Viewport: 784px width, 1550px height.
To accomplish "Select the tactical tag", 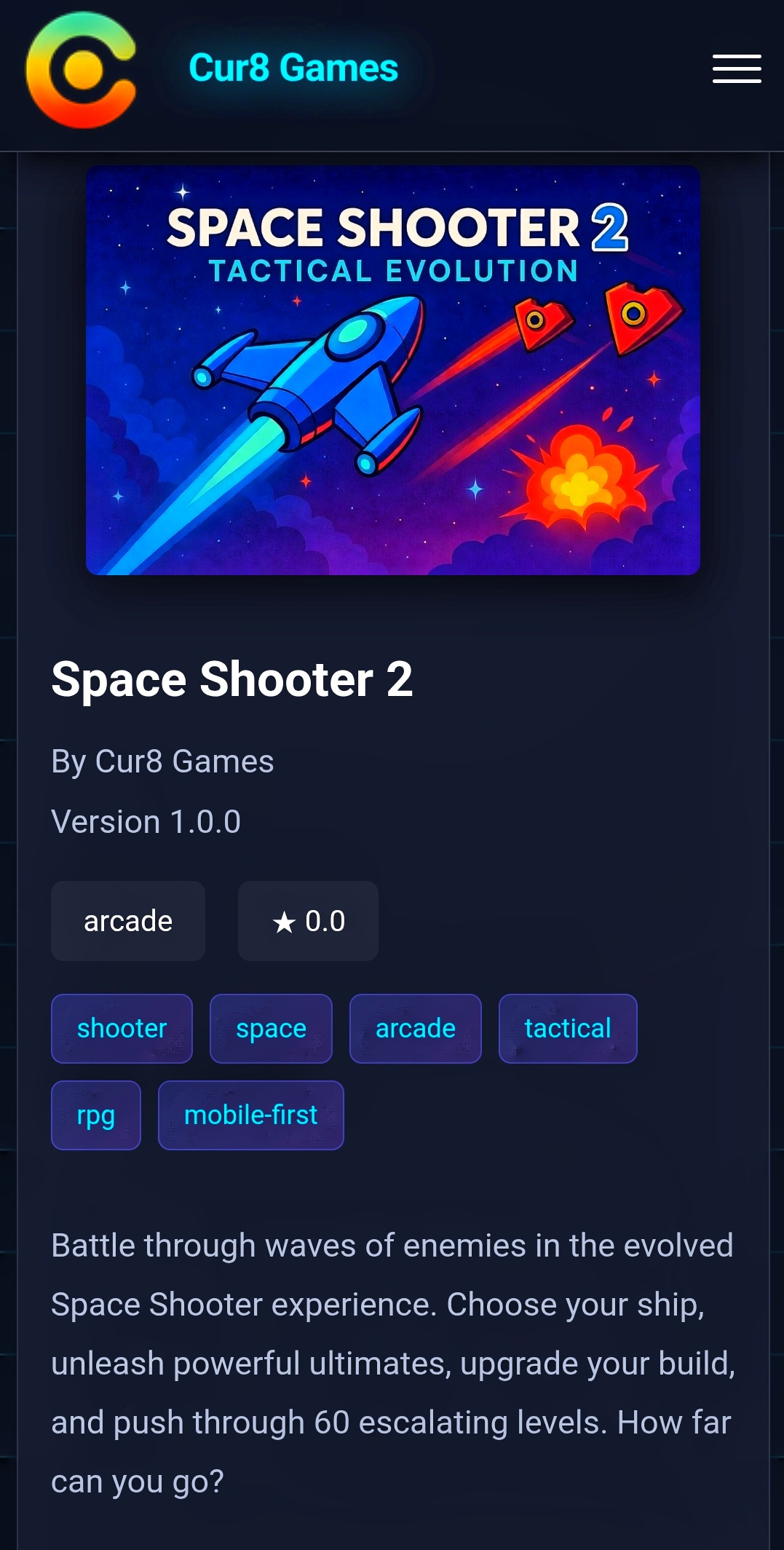I will [x=568, y=1028].
